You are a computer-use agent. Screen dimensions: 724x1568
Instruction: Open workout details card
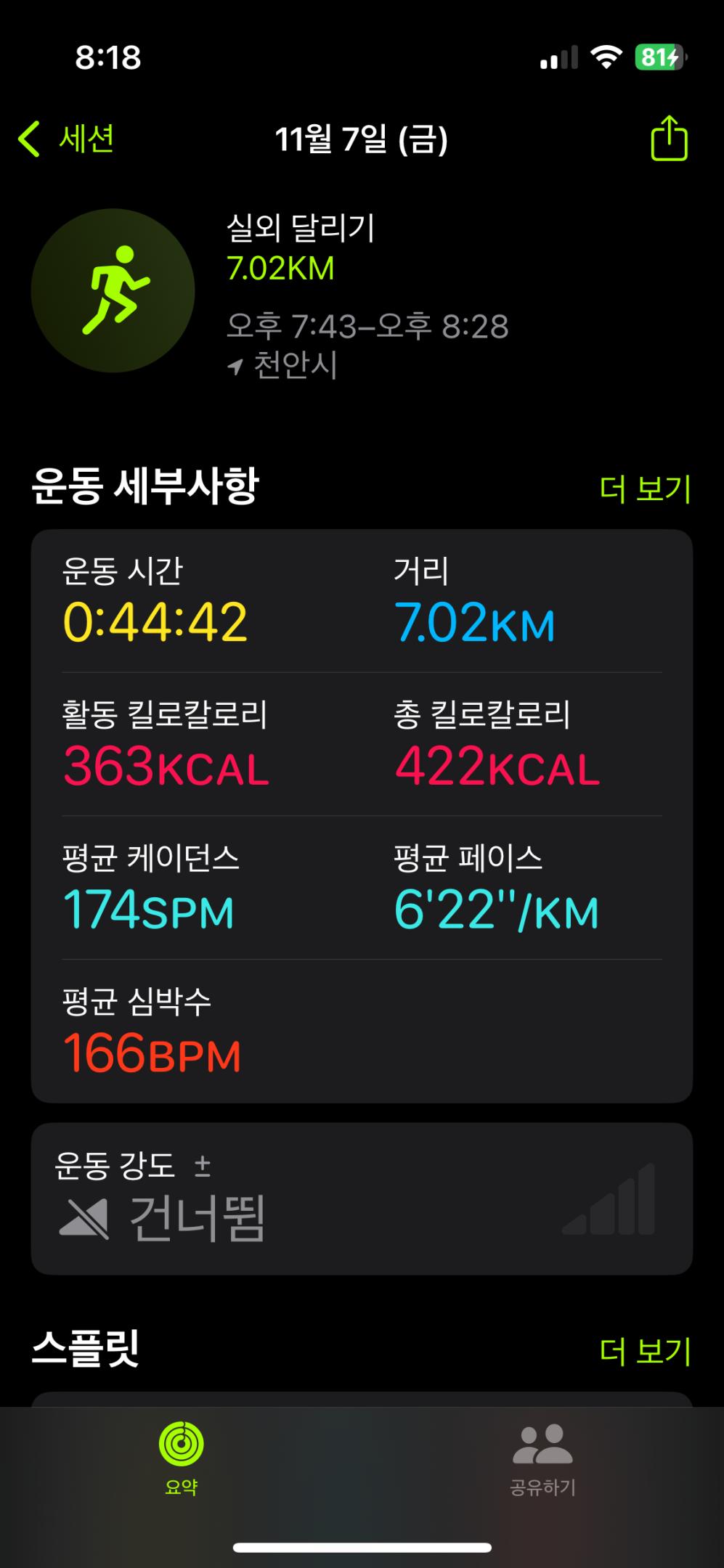[362, 820]
